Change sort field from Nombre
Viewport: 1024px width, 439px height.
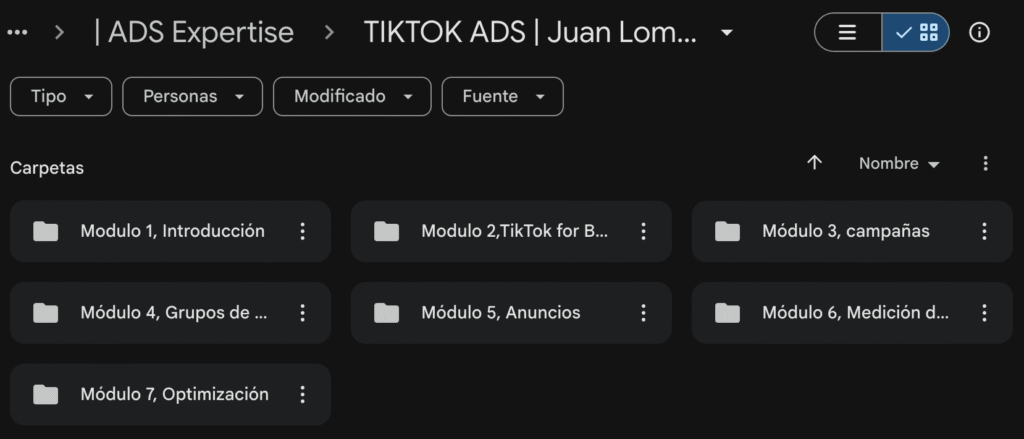(x=899, y=164)
